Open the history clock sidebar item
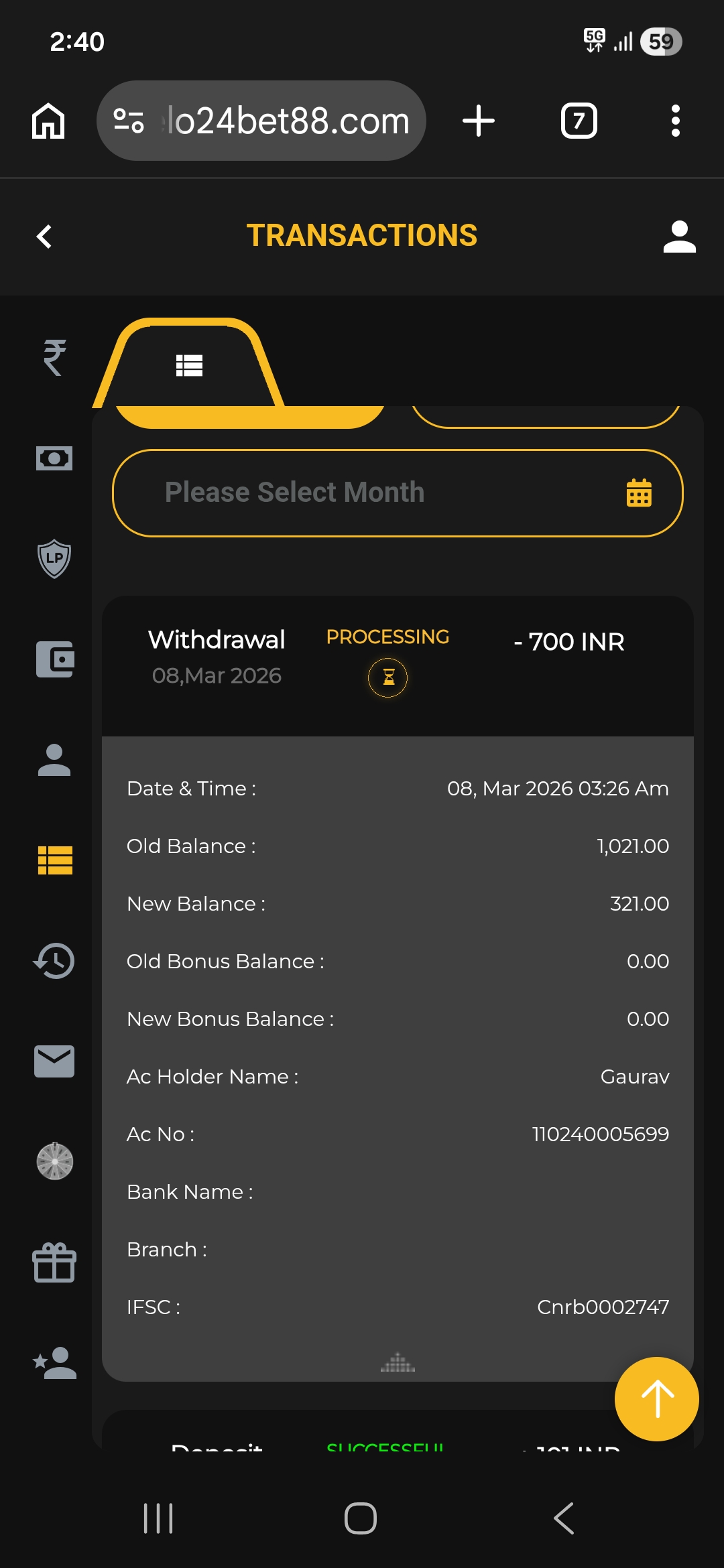Viewport: 724px width, 1568px height. point(54,961)
